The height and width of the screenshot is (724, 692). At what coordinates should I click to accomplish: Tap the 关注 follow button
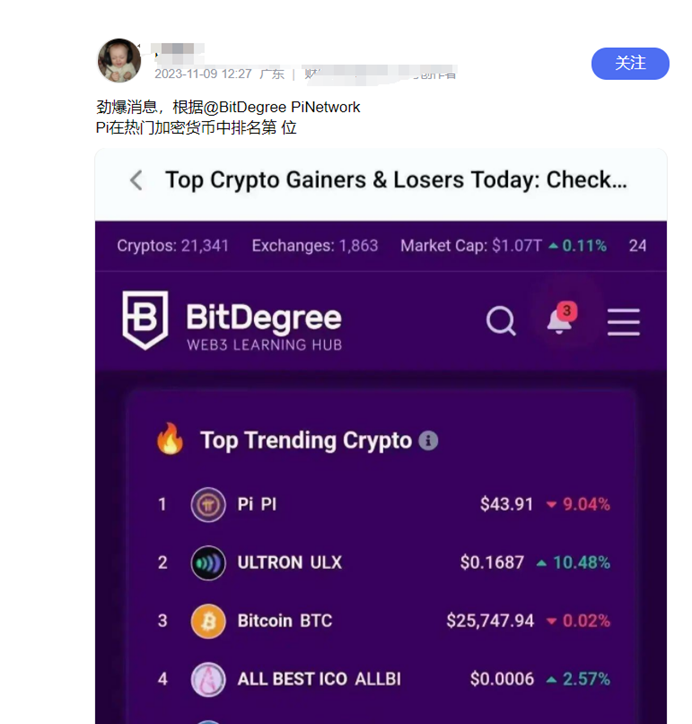pos(629,63)
